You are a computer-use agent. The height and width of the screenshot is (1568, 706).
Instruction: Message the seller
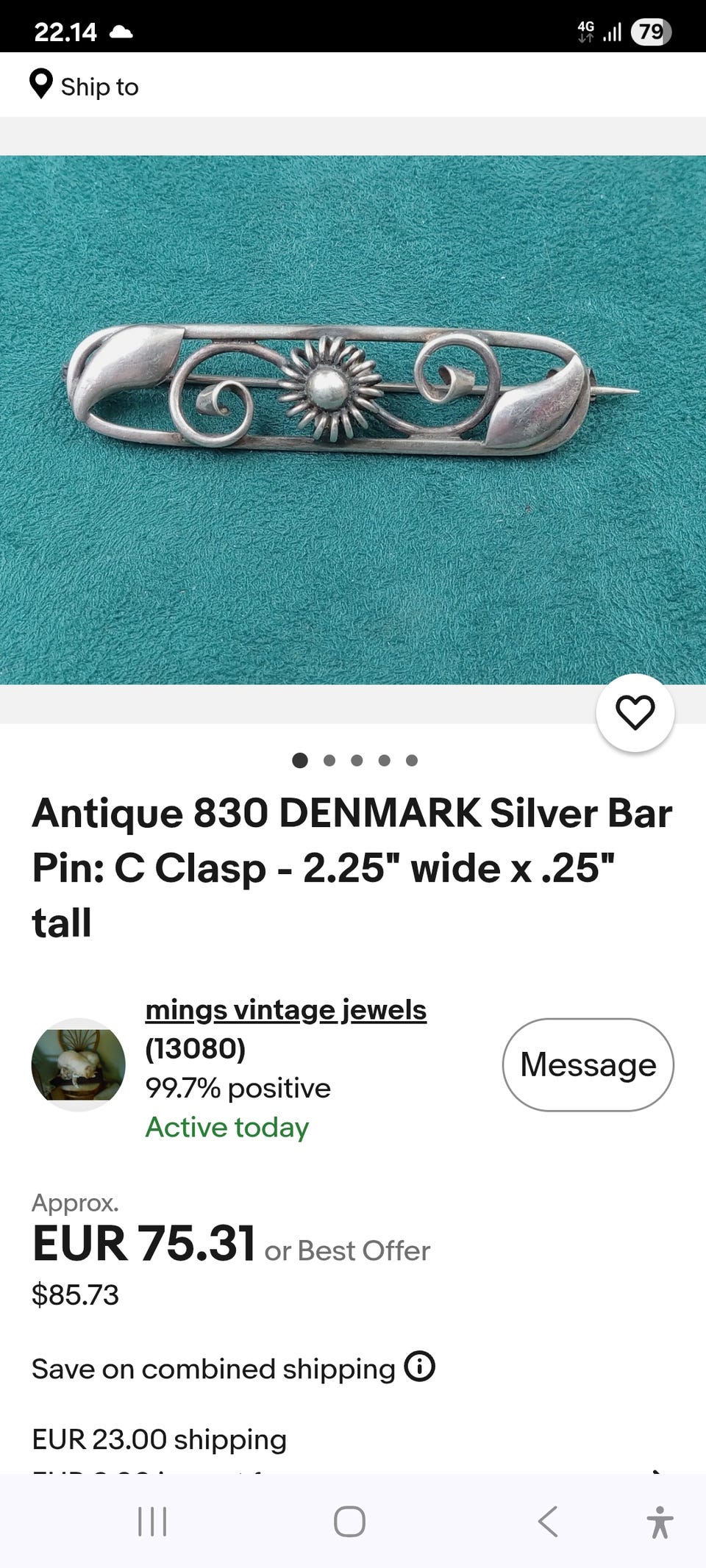click(588, 1064)
